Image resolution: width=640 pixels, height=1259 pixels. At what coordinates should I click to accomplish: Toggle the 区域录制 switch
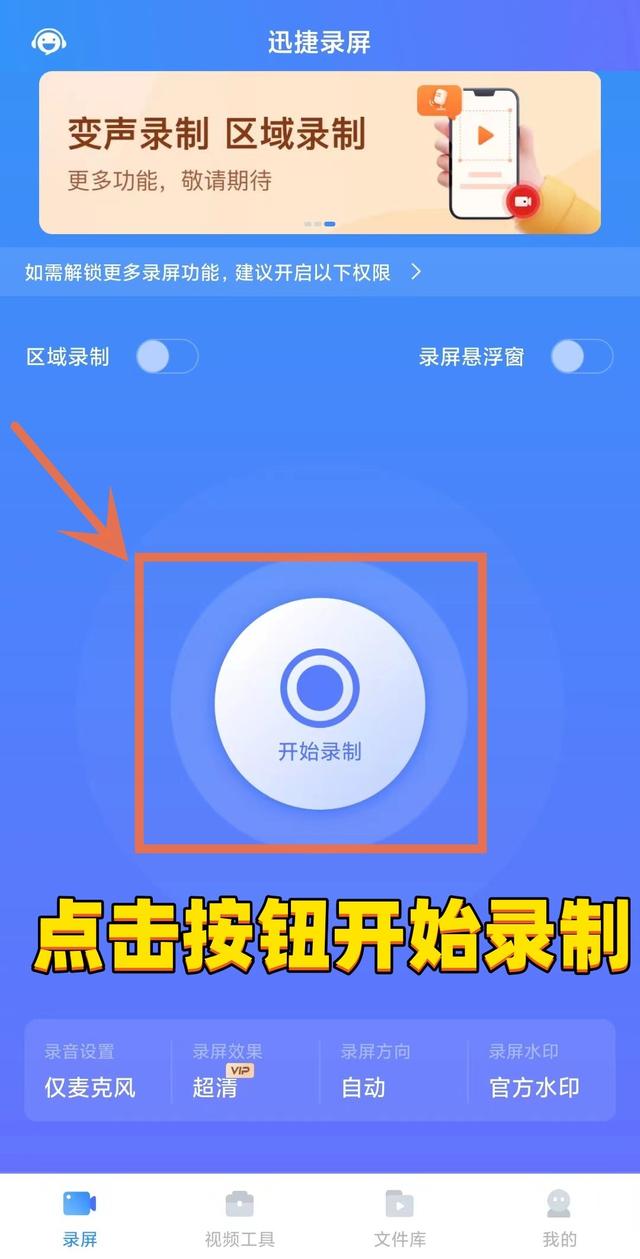(x=167, y=357)
